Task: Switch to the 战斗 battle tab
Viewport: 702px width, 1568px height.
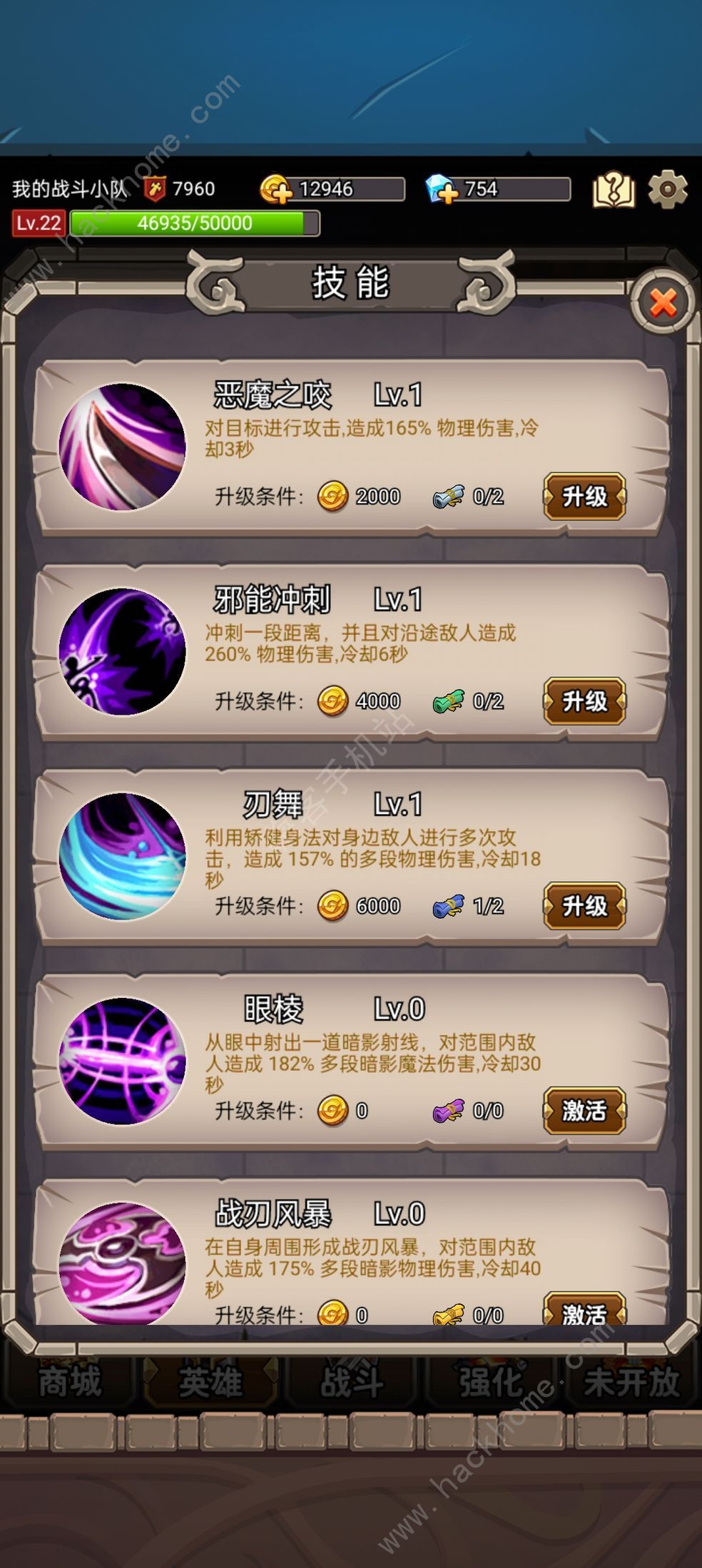Action: pos(350,1382)
